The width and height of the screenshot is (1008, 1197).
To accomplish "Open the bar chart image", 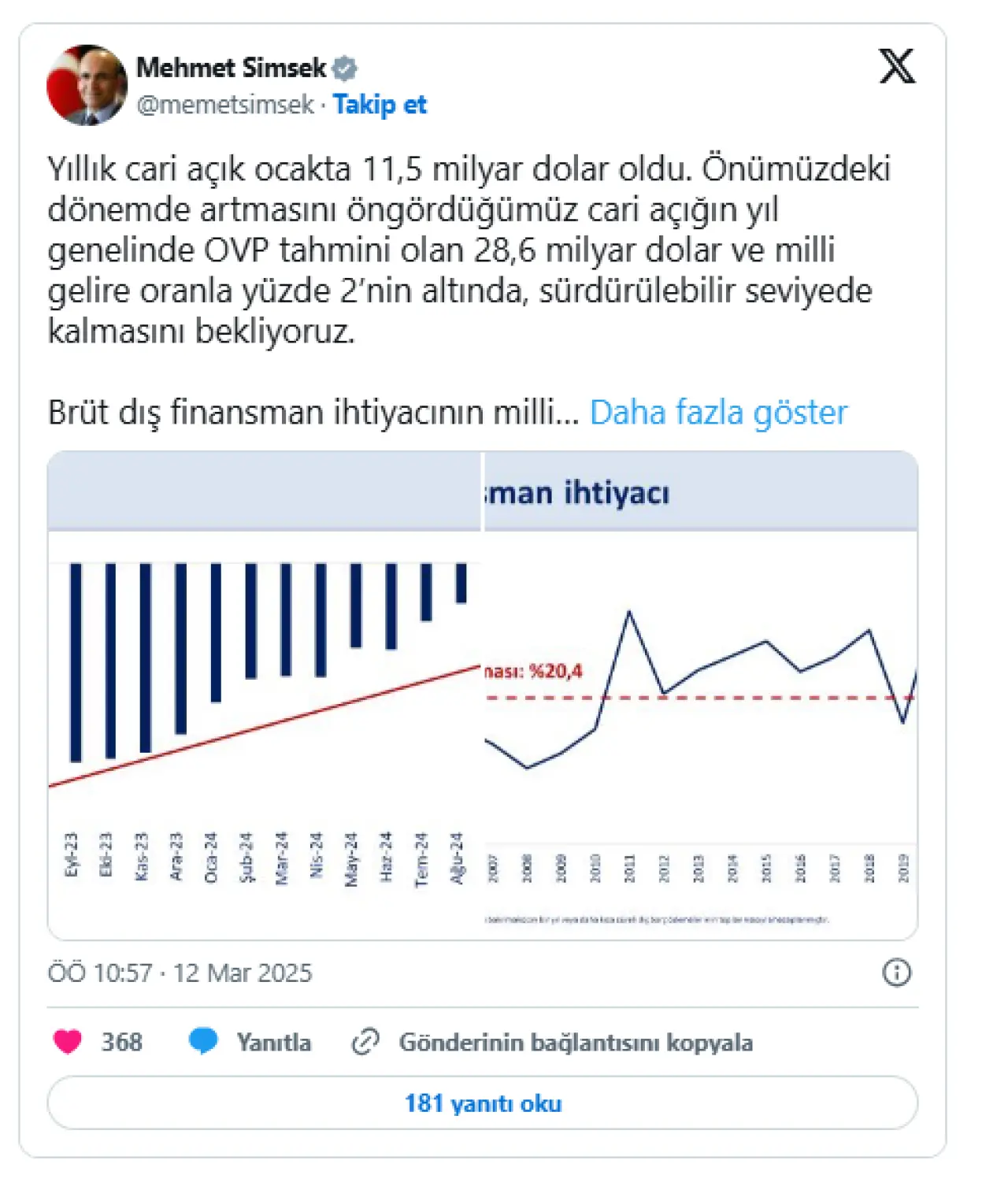I will [x=264, y=696].
